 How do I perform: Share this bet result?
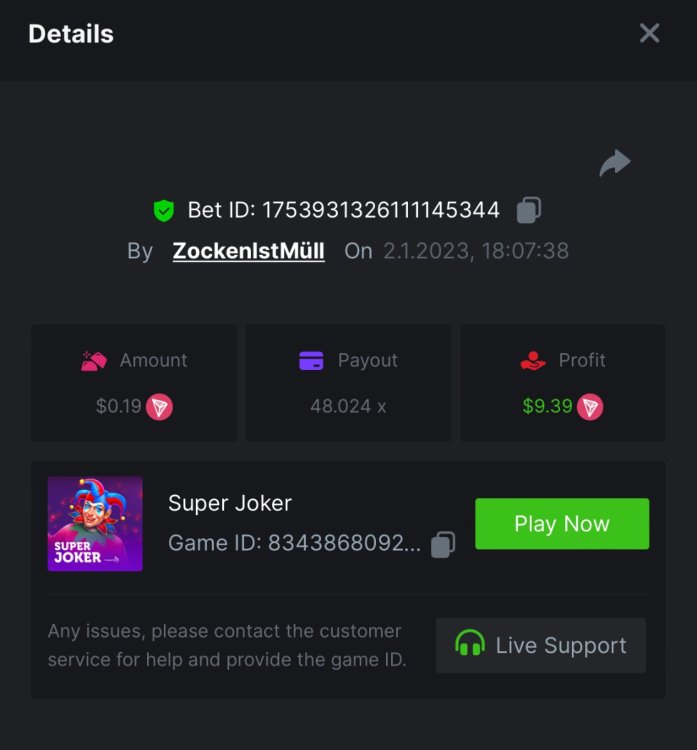pos(614,163)
